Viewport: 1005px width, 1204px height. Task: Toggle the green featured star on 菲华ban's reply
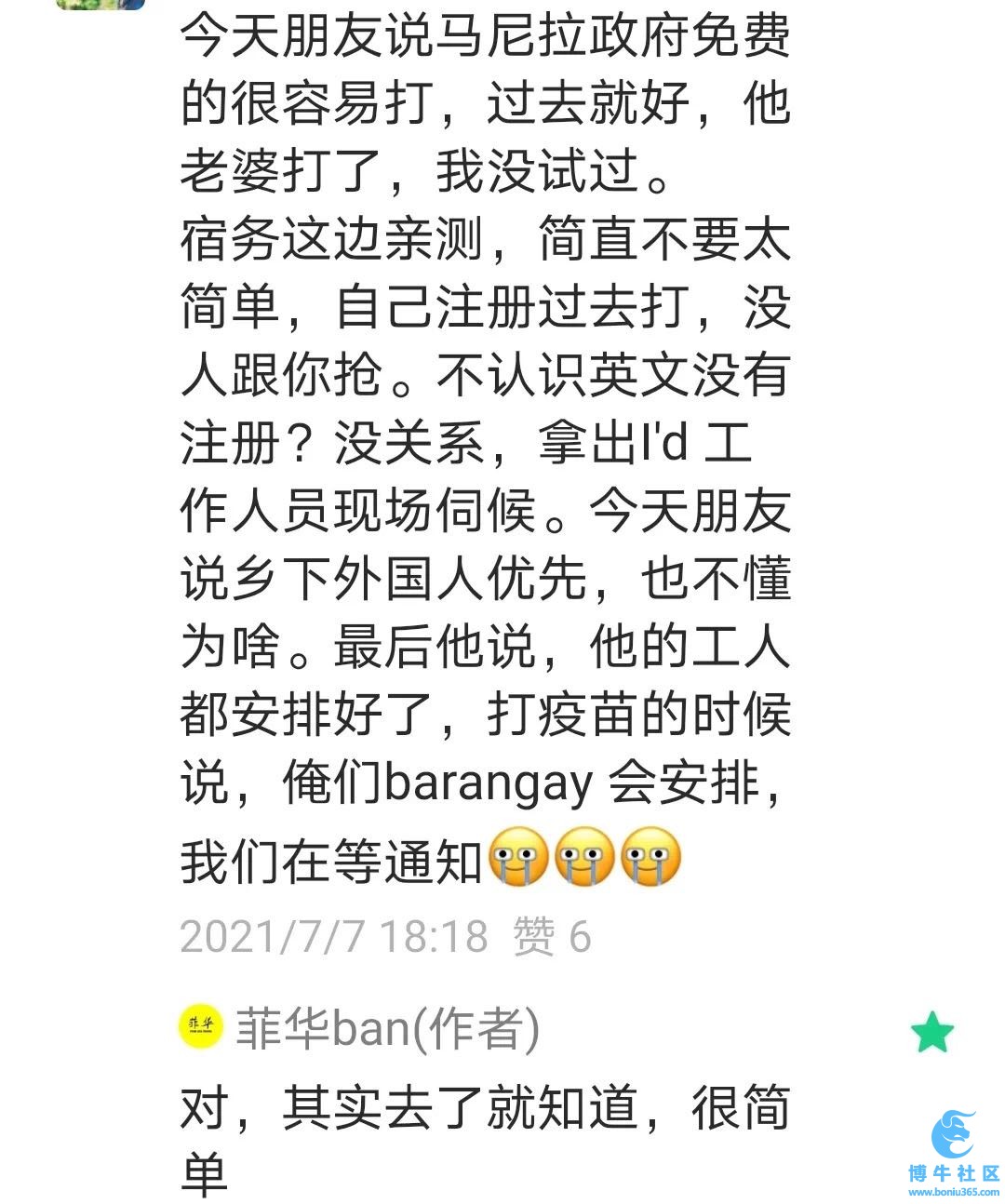pyautogui.click(x=931, y=1032)
